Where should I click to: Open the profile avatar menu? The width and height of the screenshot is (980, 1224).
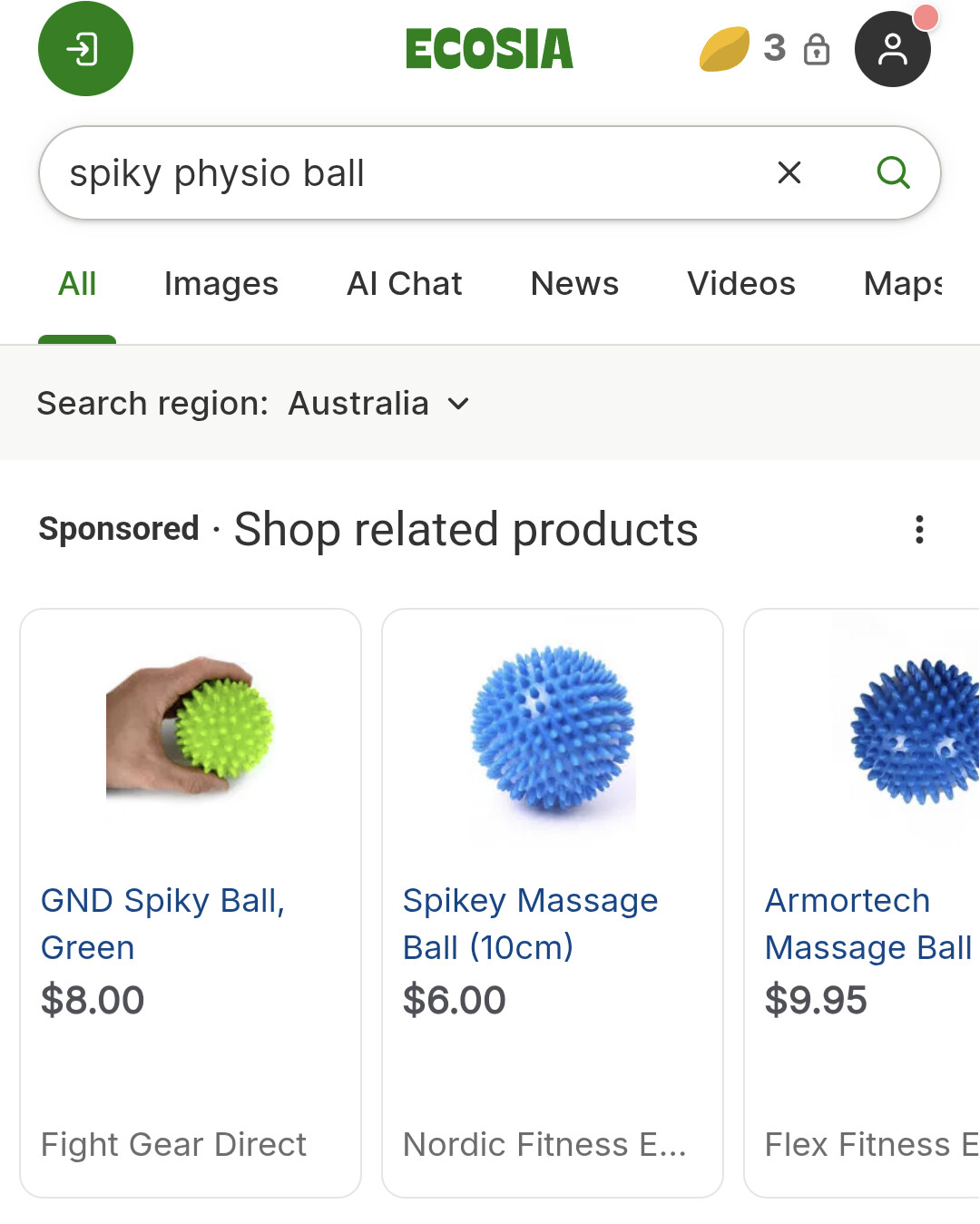coord(892,49)
